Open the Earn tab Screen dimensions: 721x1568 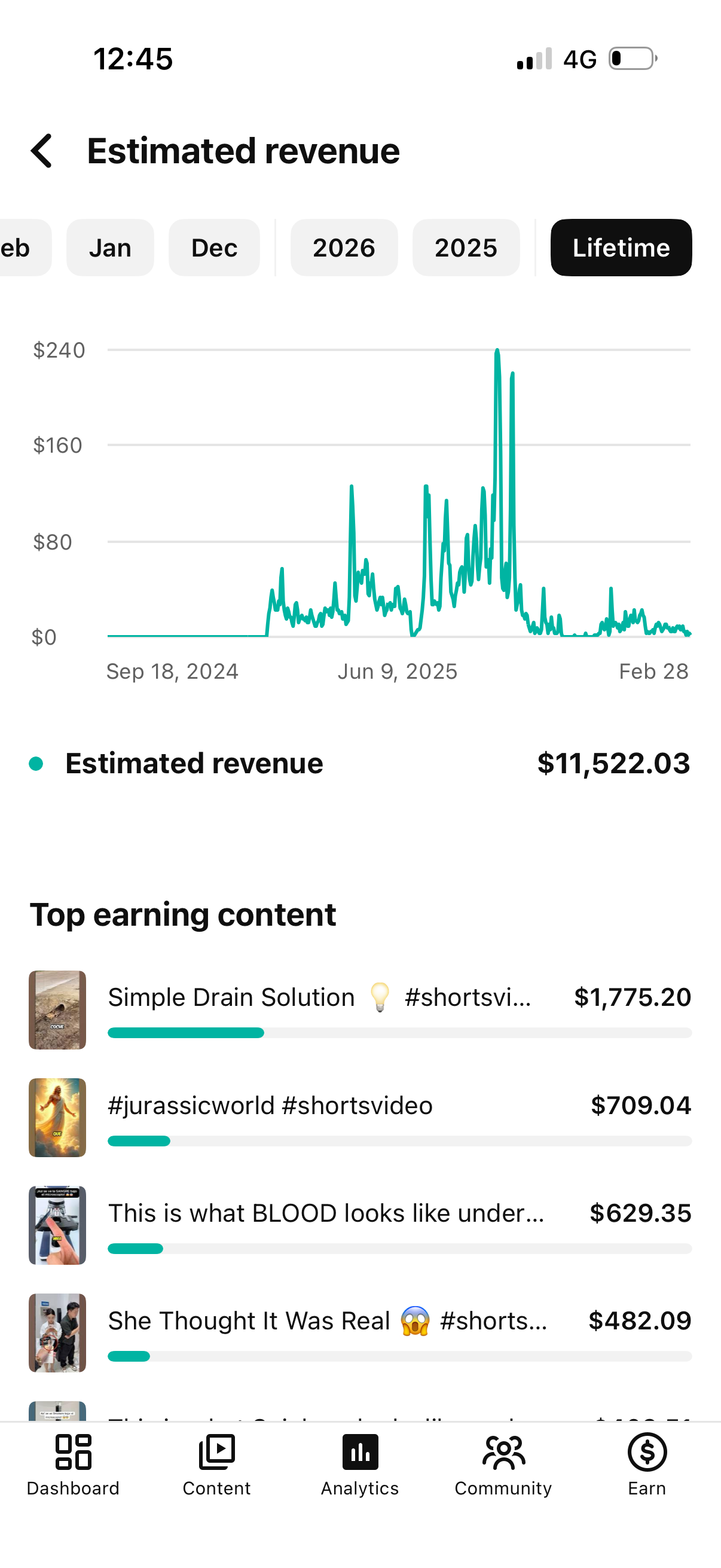(x=647, y=1465)
